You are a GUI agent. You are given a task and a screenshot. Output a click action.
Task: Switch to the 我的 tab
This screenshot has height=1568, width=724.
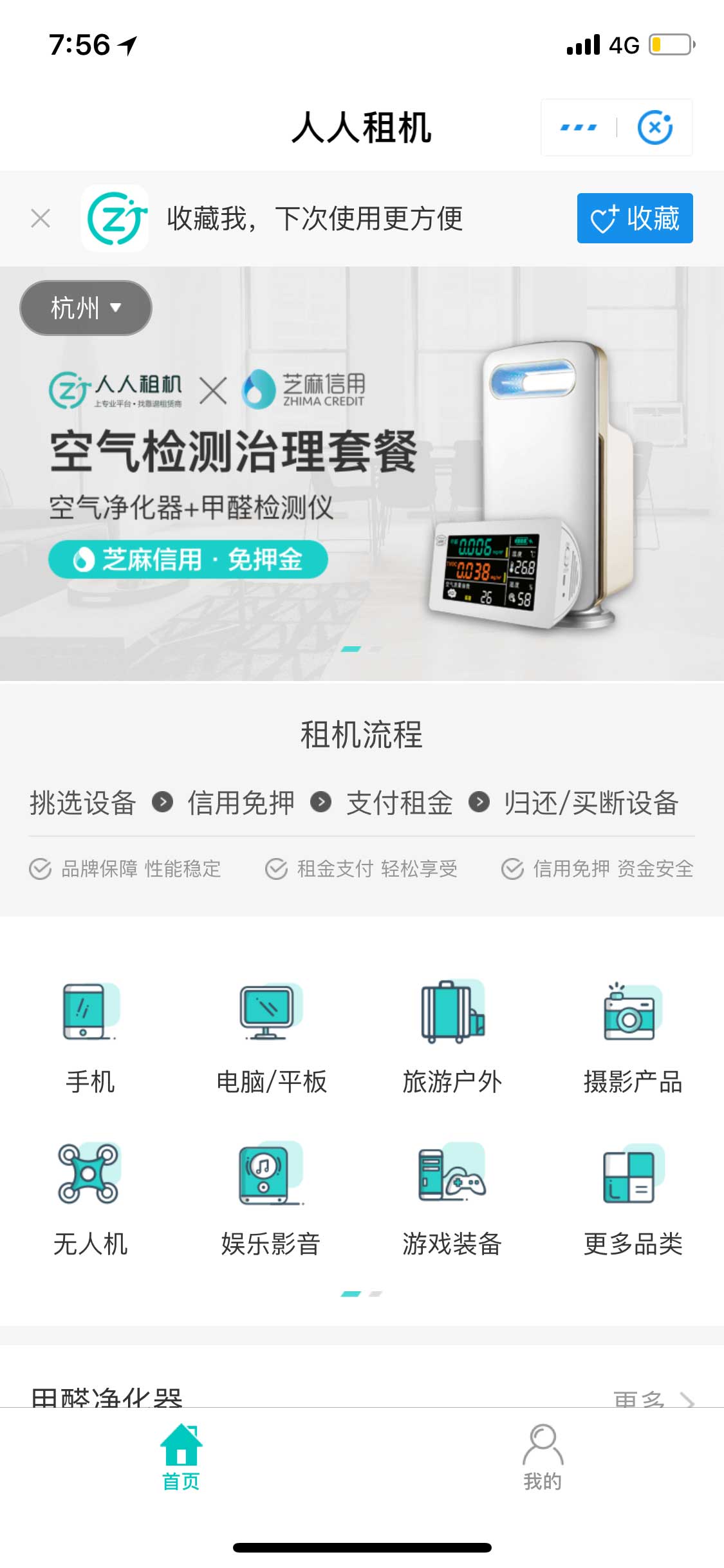[x=543, y=1457]
